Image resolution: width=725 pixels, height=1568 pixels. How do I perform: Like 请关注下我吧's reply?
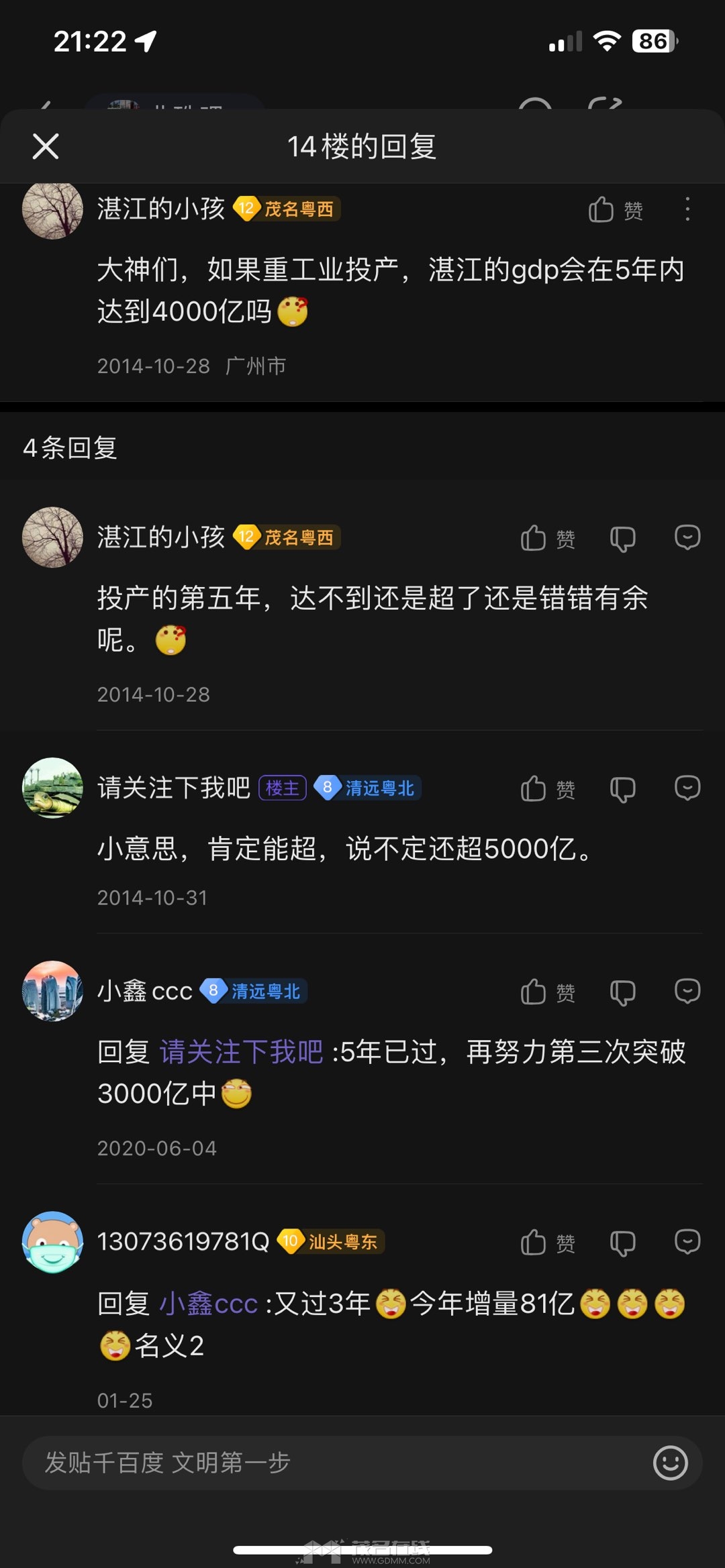pyautogui.click(x=547, y=789)
